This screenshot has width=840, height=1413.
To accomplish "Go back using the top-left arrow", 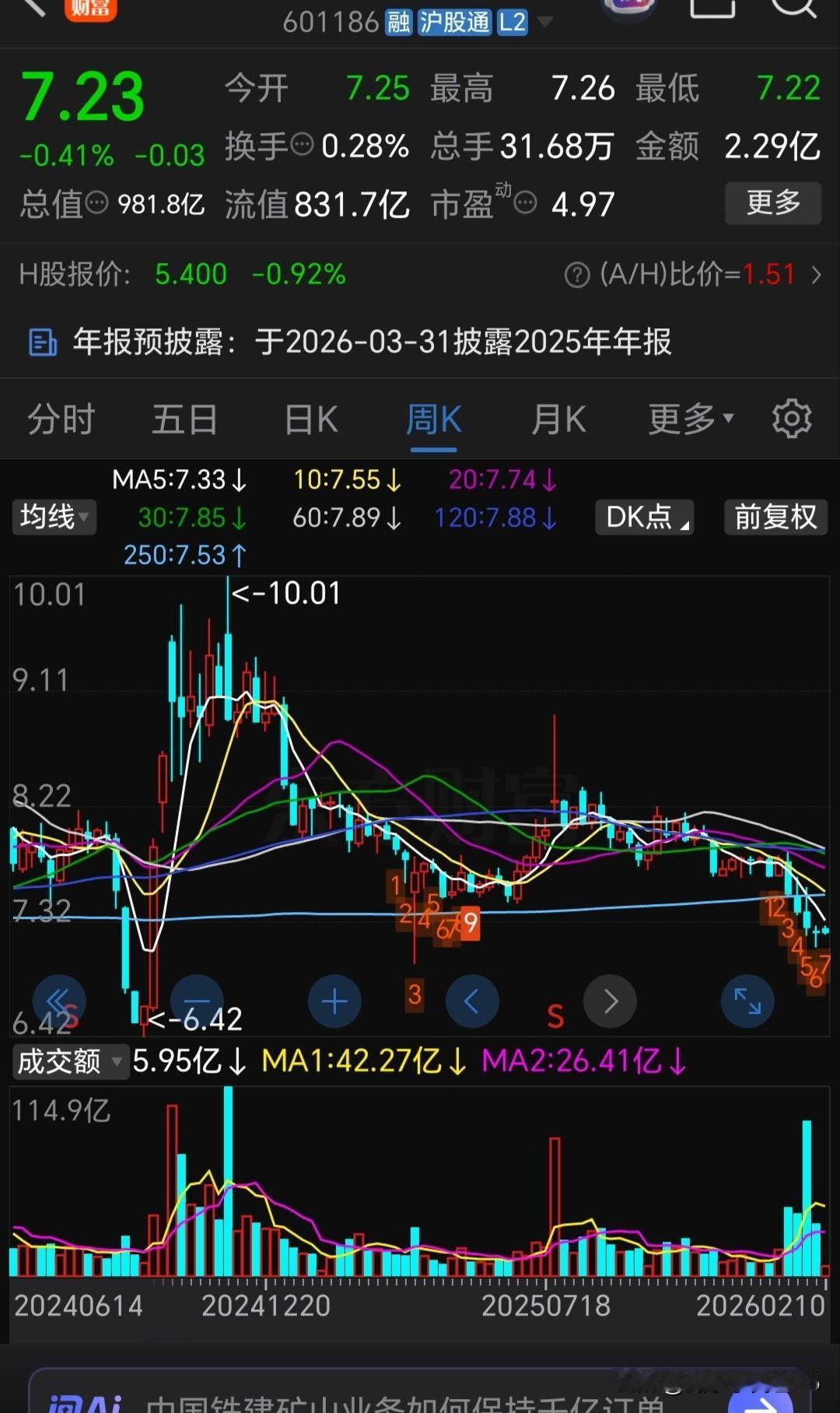I will (33, 8).
